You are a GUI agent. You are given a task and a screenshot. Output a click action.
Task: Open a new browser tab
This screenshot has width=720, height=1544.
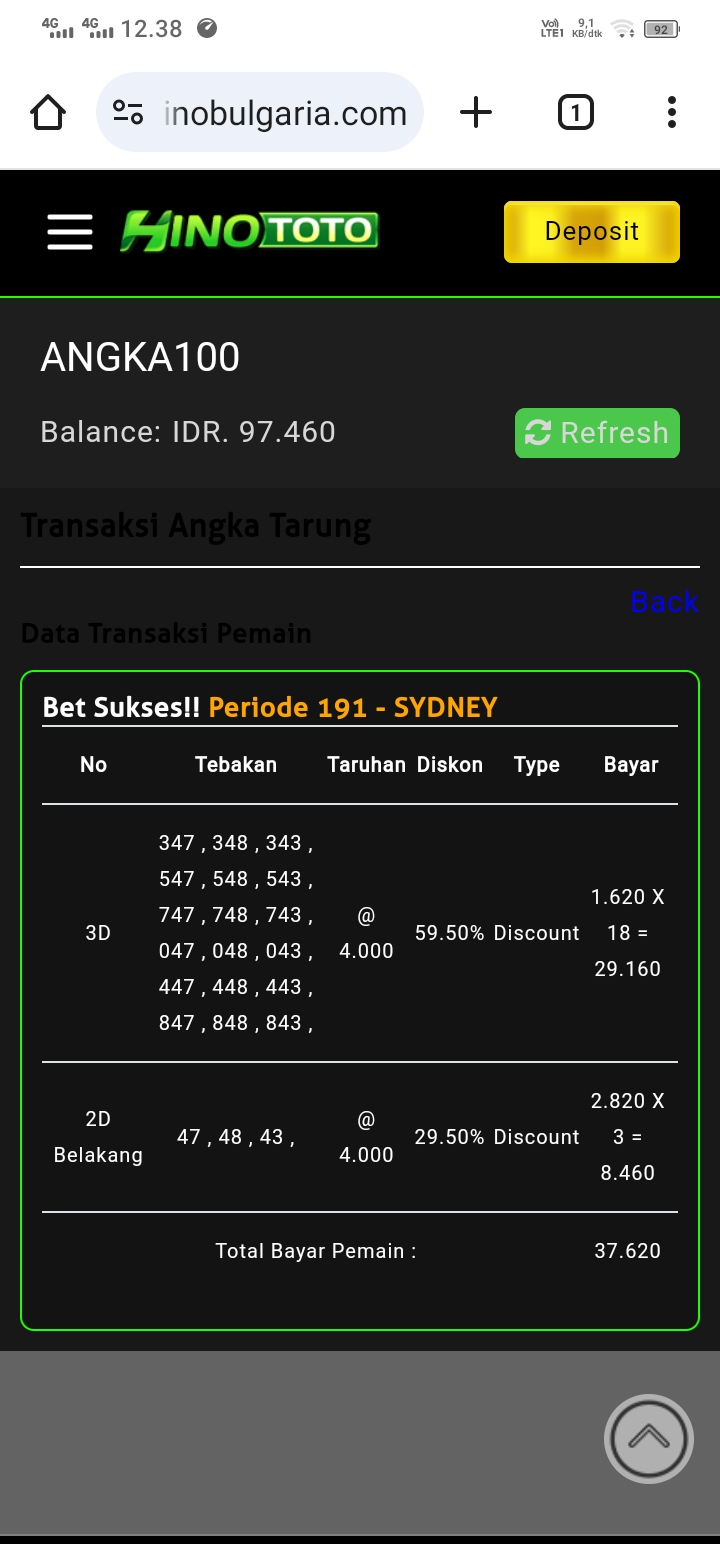[476, 112]
